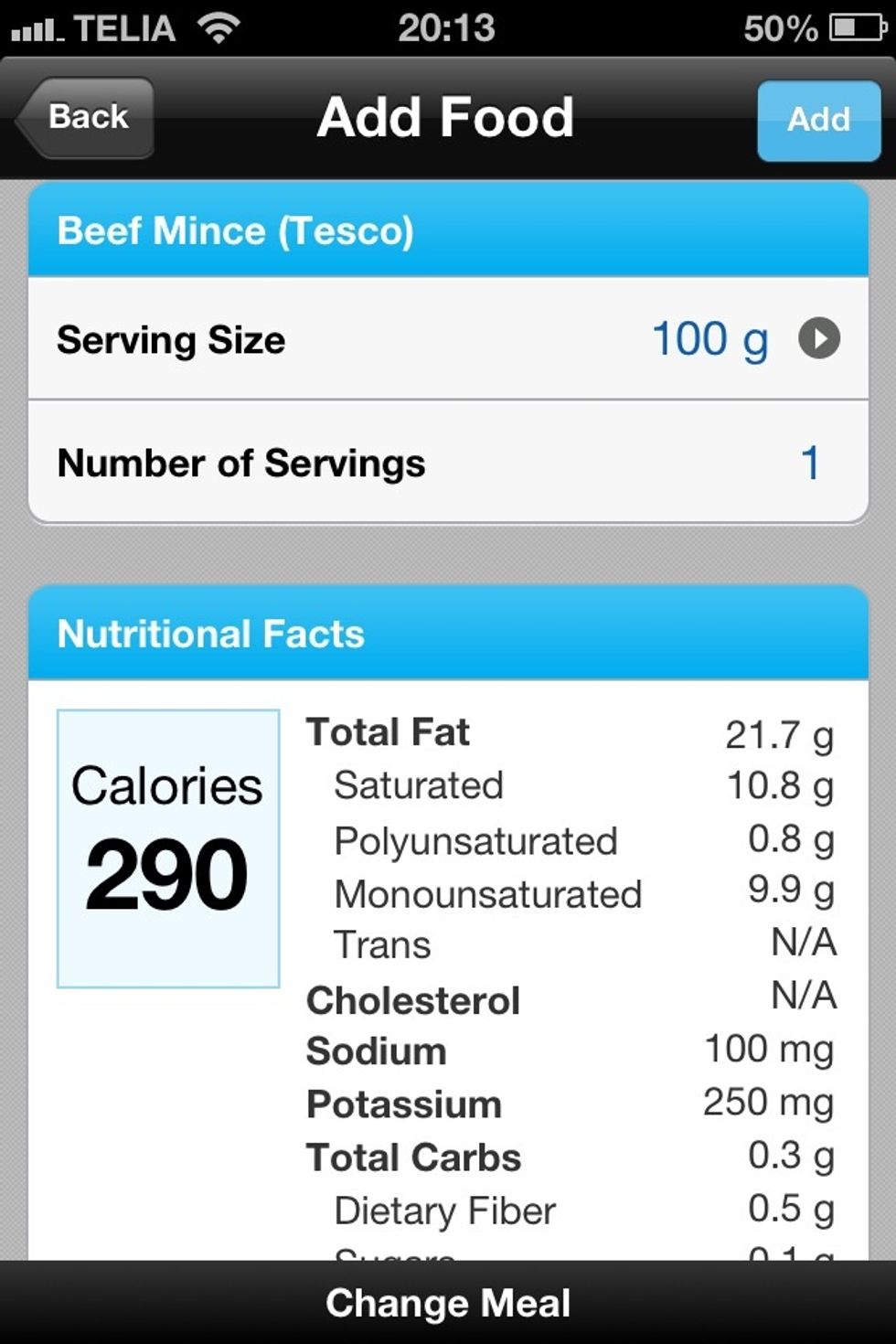The height and width of the screenshot is (1344, 896).
Task: Go back using the Back button
Action: [85, 117]
